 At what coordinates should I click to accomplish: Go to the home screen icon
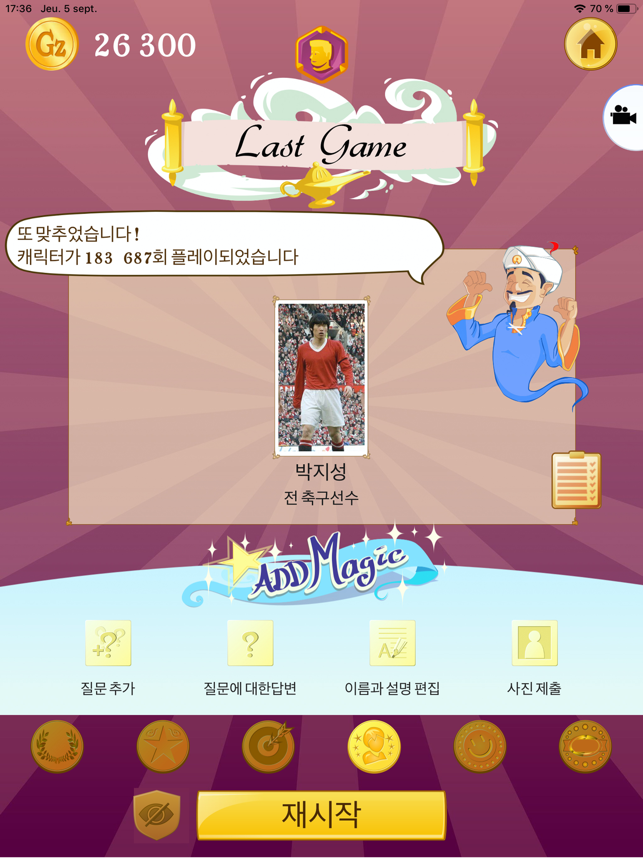pos(590,45)
